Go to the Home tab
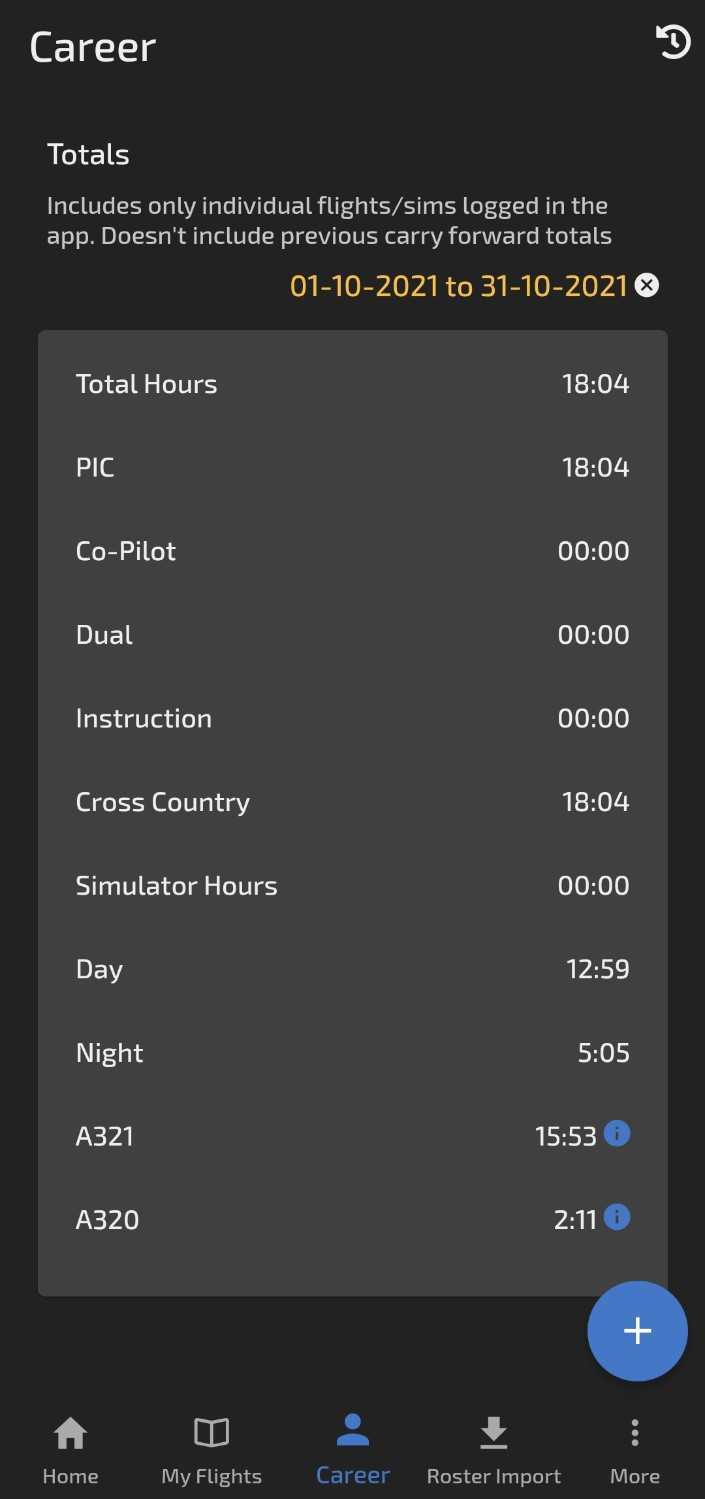Image resolution: width=705 pixels, height=1499 pixels. [70, 1451]
